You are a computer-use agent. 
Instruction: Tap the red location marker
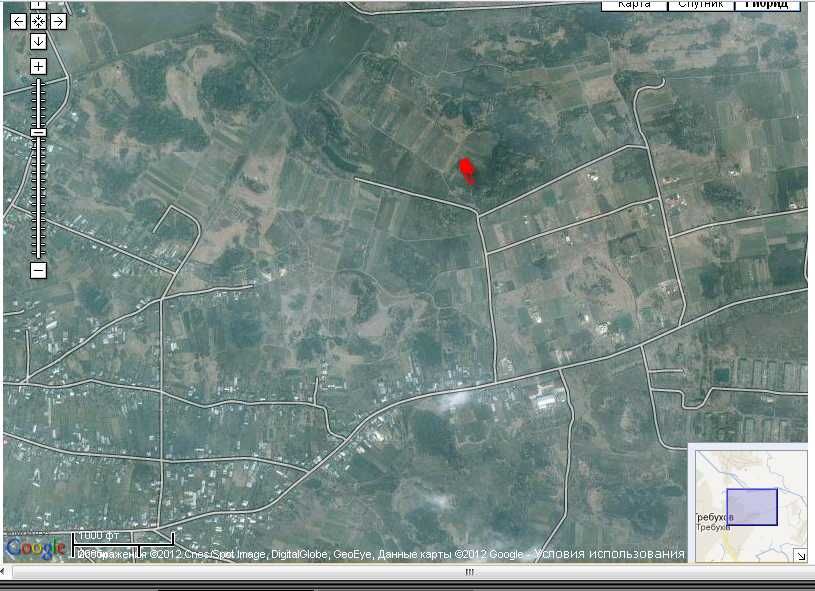465,168
